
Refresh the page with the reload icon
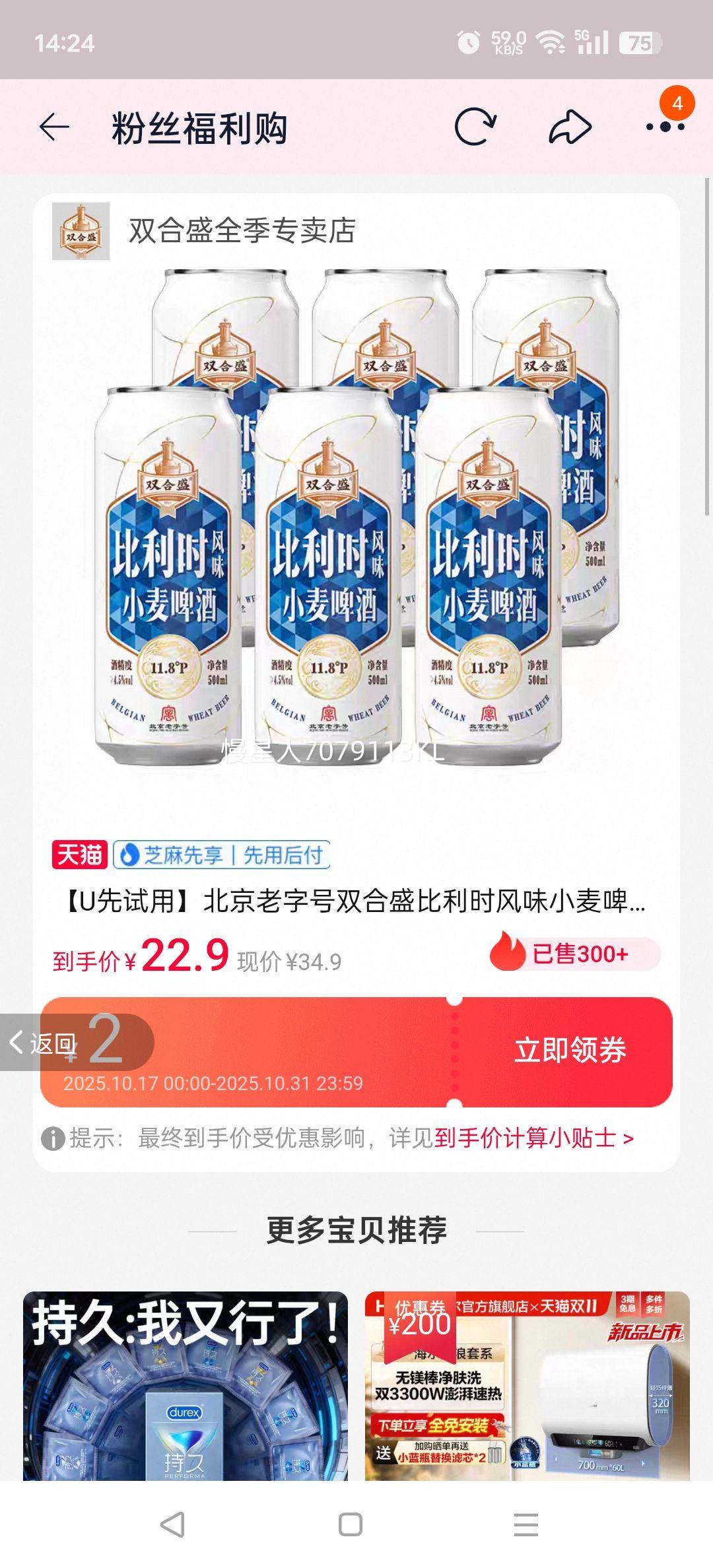(475, 127)
